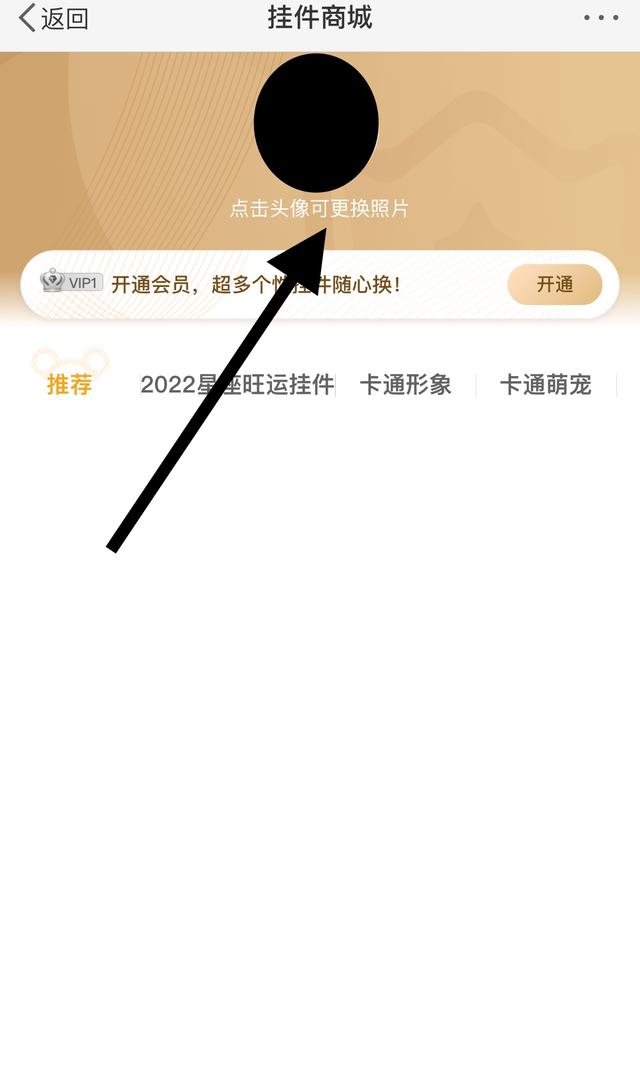Switch to the 卡通形象 tab
640x1090 pixels.
[x=405, y=385]
